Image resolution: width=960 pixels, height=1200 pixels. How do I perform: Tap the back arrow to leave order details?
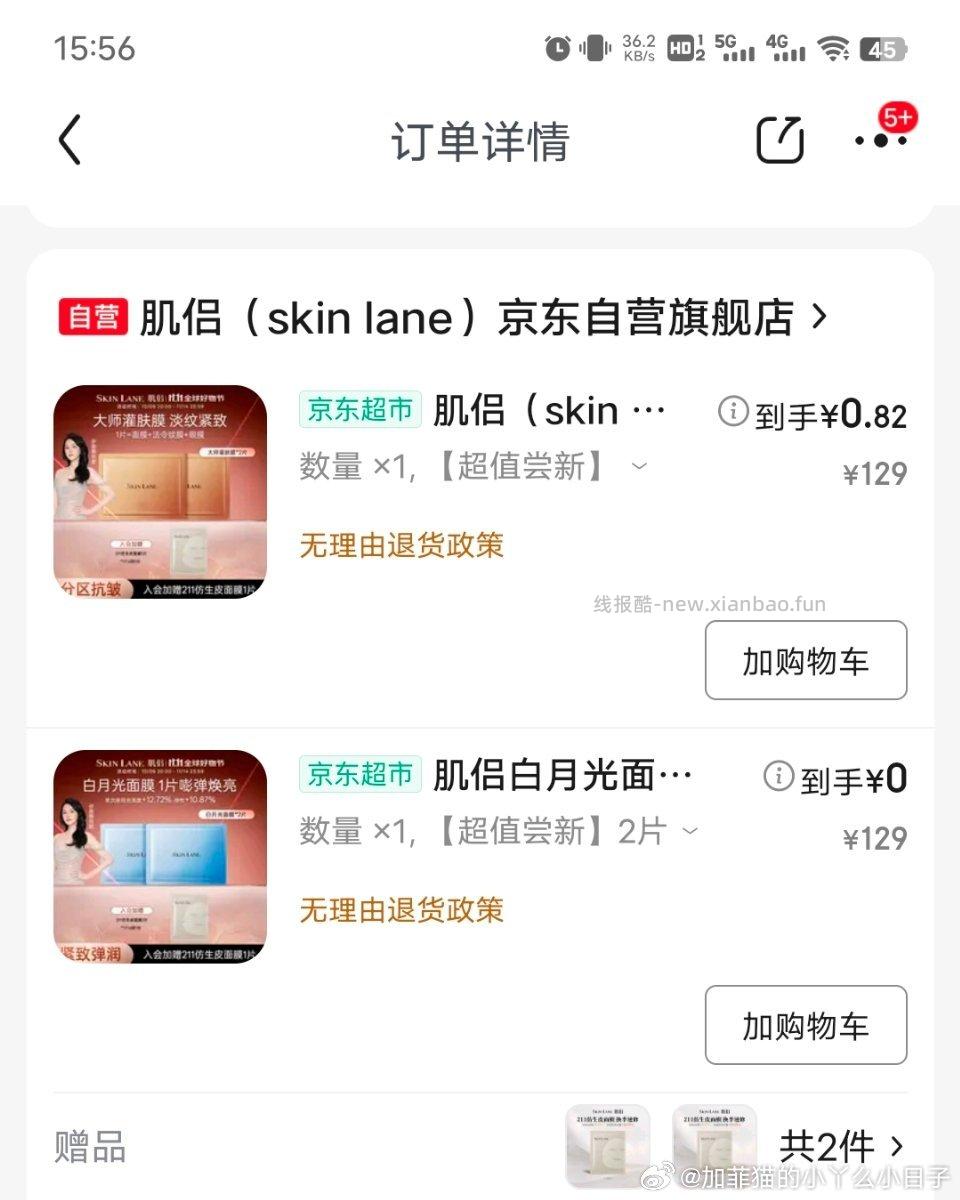click(x=69, y=140)
